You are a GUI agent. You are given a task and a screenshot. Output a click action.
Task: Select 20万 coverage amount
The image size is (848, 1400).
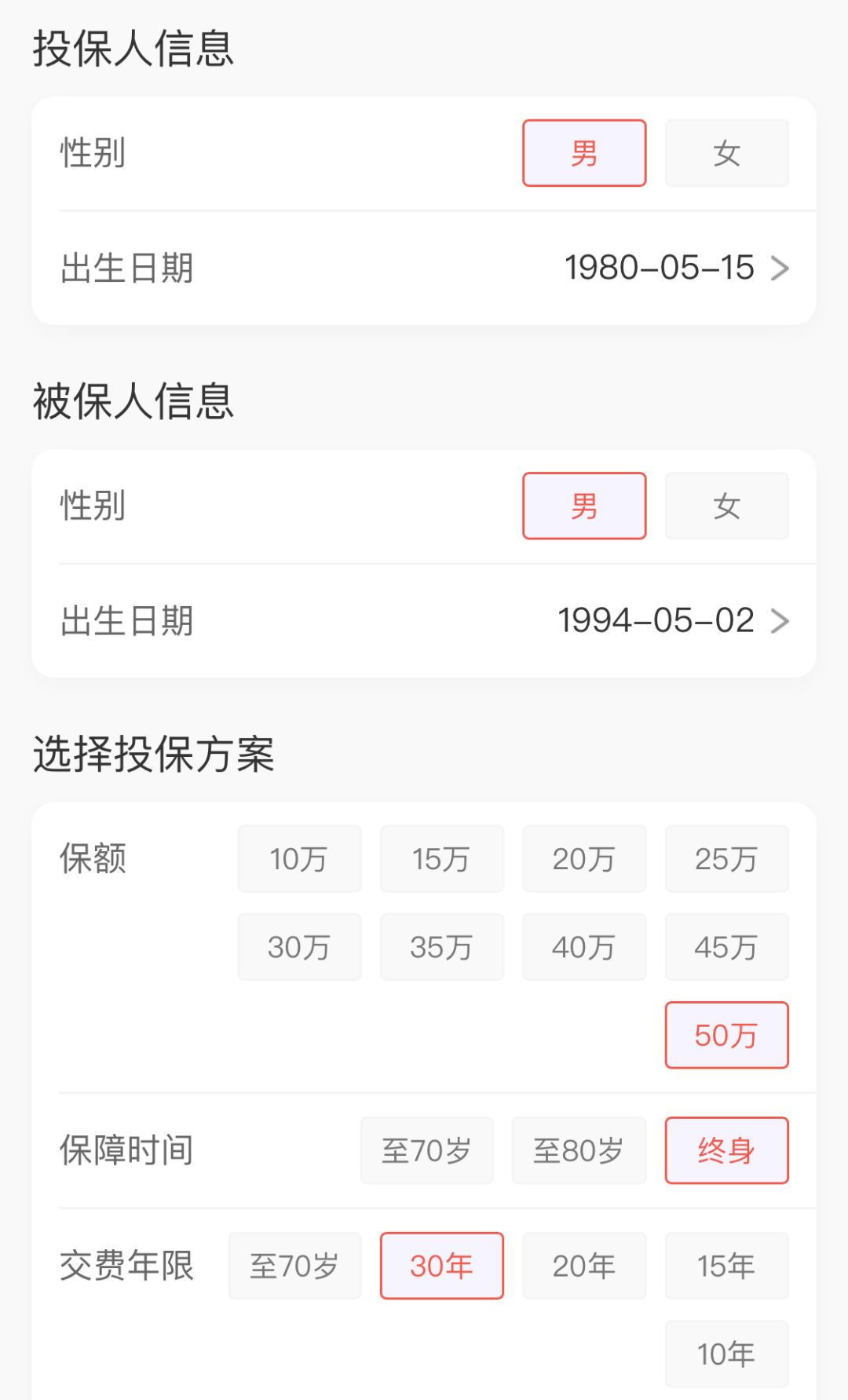[x=584, y=859]
